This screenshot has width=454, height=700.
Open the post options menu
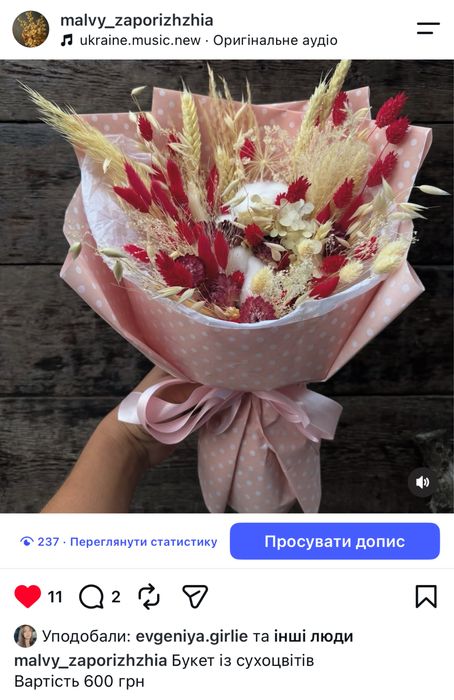pos(428,28)
